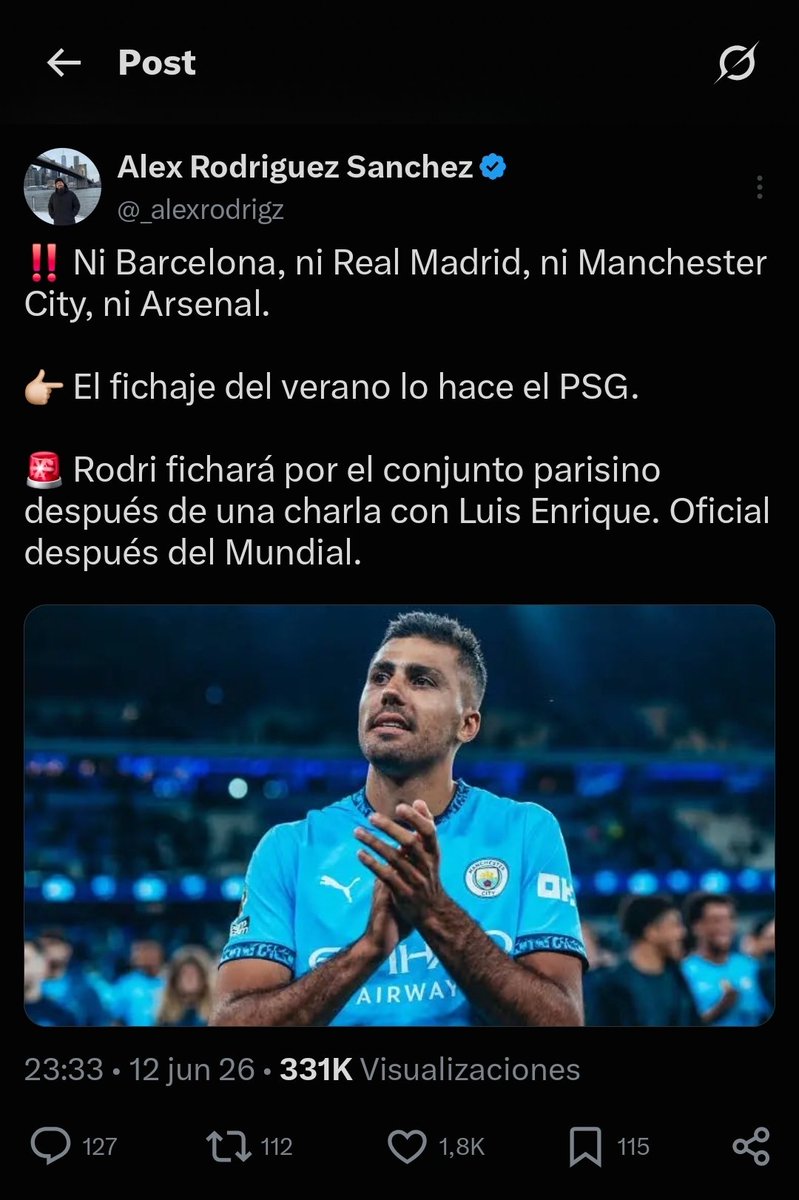Share the post using the share icon
This screenshot has height=1200, width=799.
751,1146
